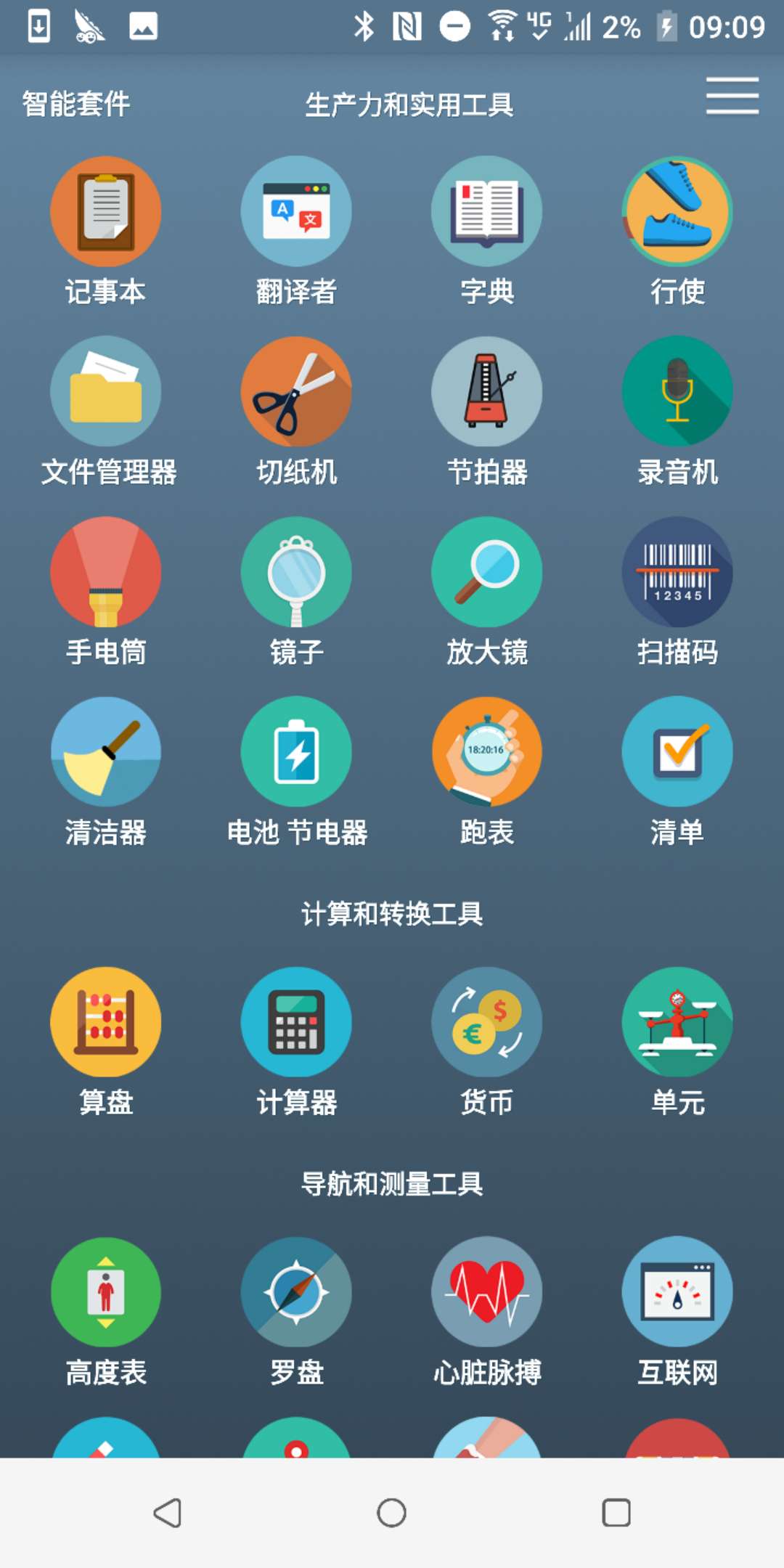This screenshot has width=784, height=1568.
Task: Go back with the system back button
Action: point(168,1513)
